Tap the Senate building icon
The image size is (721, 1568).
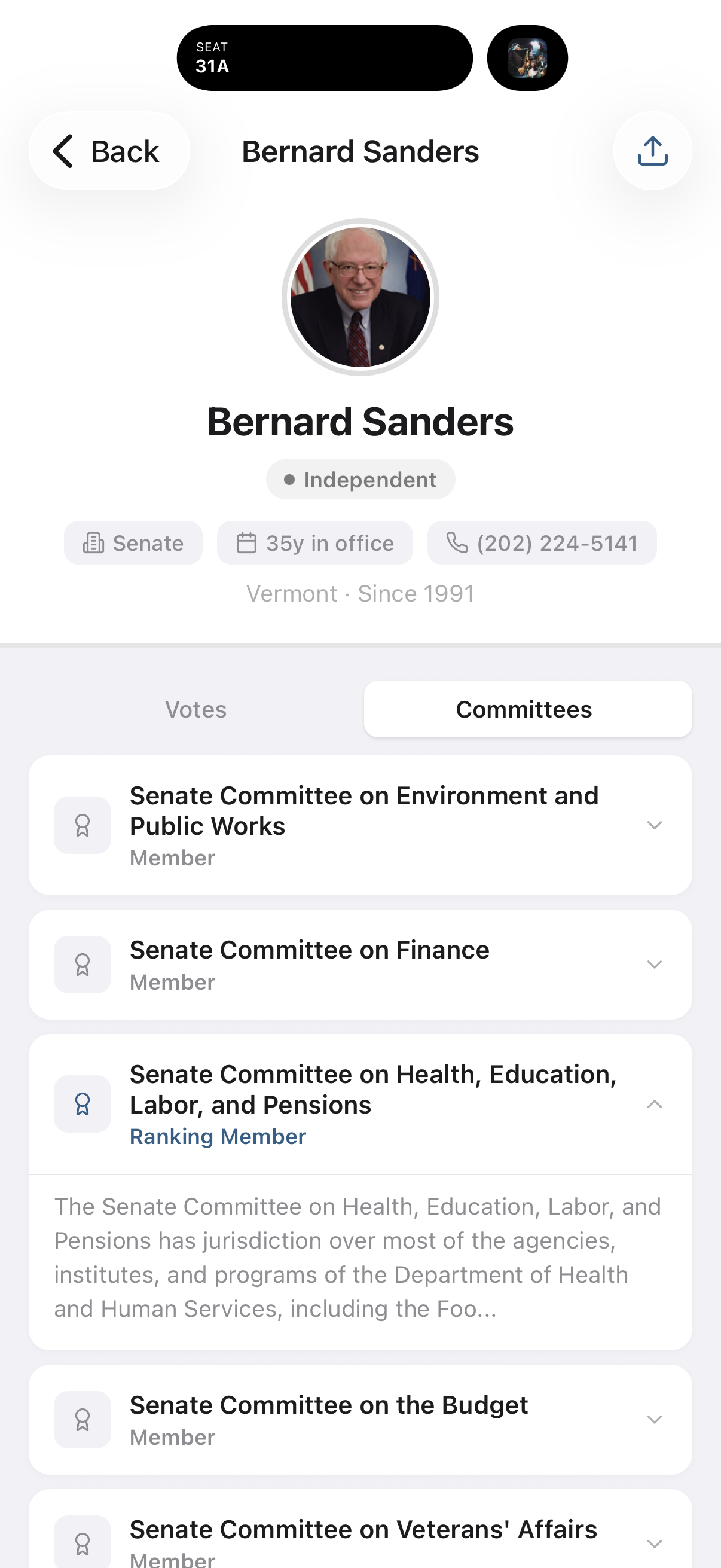click(93, 542)
